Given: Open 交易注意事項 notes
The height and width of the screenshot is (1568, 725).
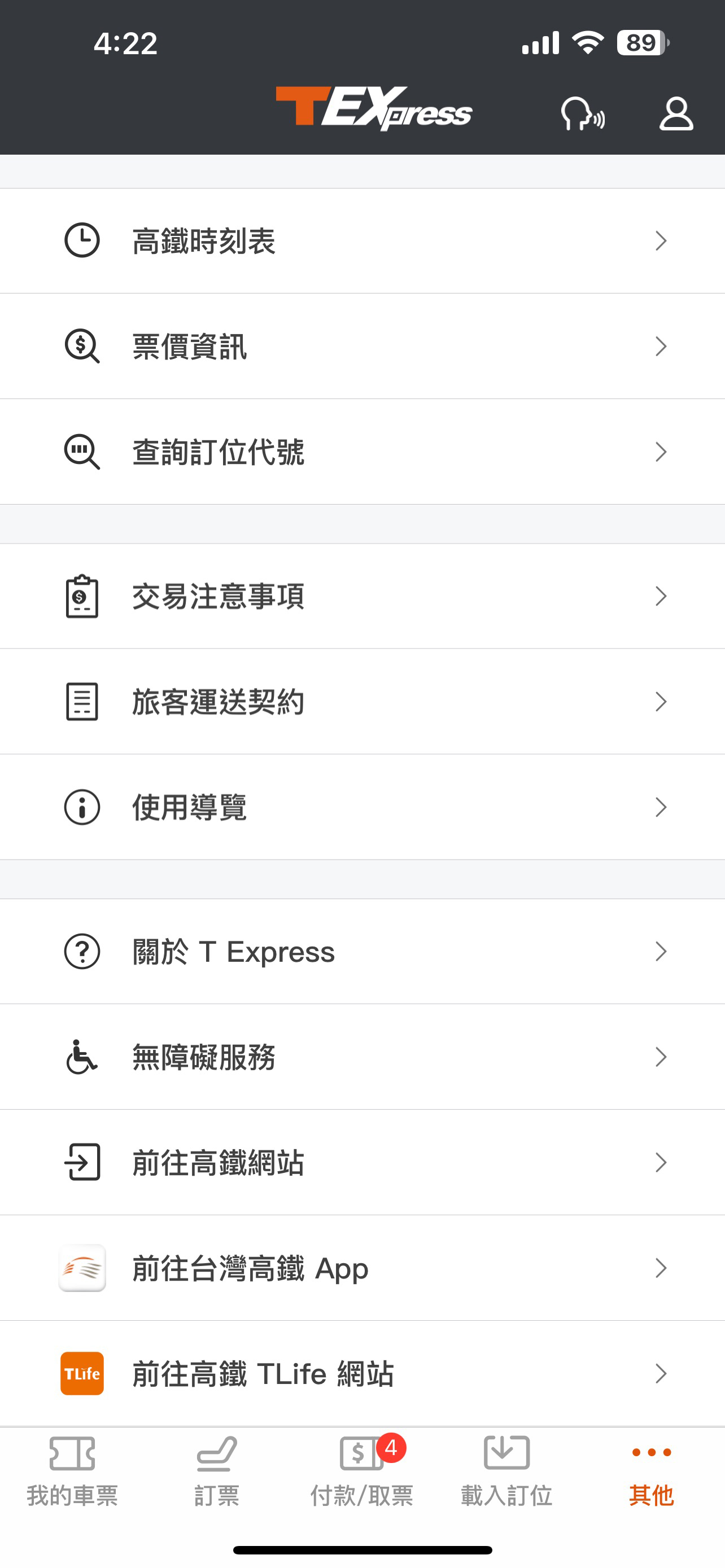Looking at the screenshot, I should (x=362, y=596).
